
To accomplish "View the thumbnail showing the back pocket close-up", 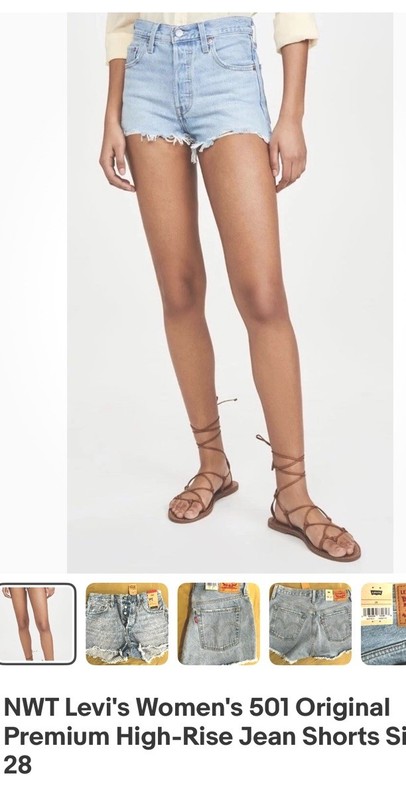I will coord(219,623).
